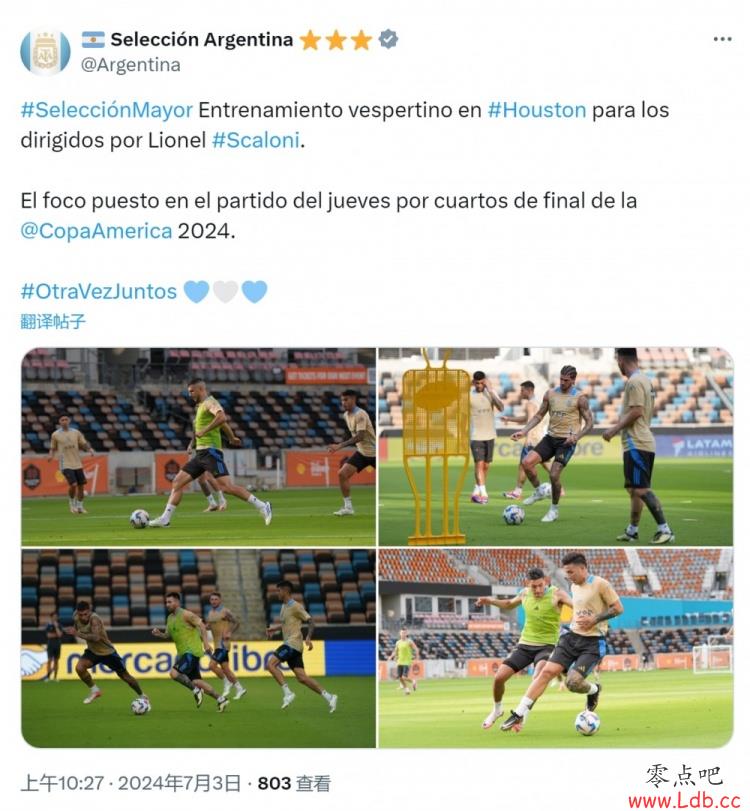Open the #Scaloni hashtag link
This screenshot has height=811, width=750.
pos(255,140)
